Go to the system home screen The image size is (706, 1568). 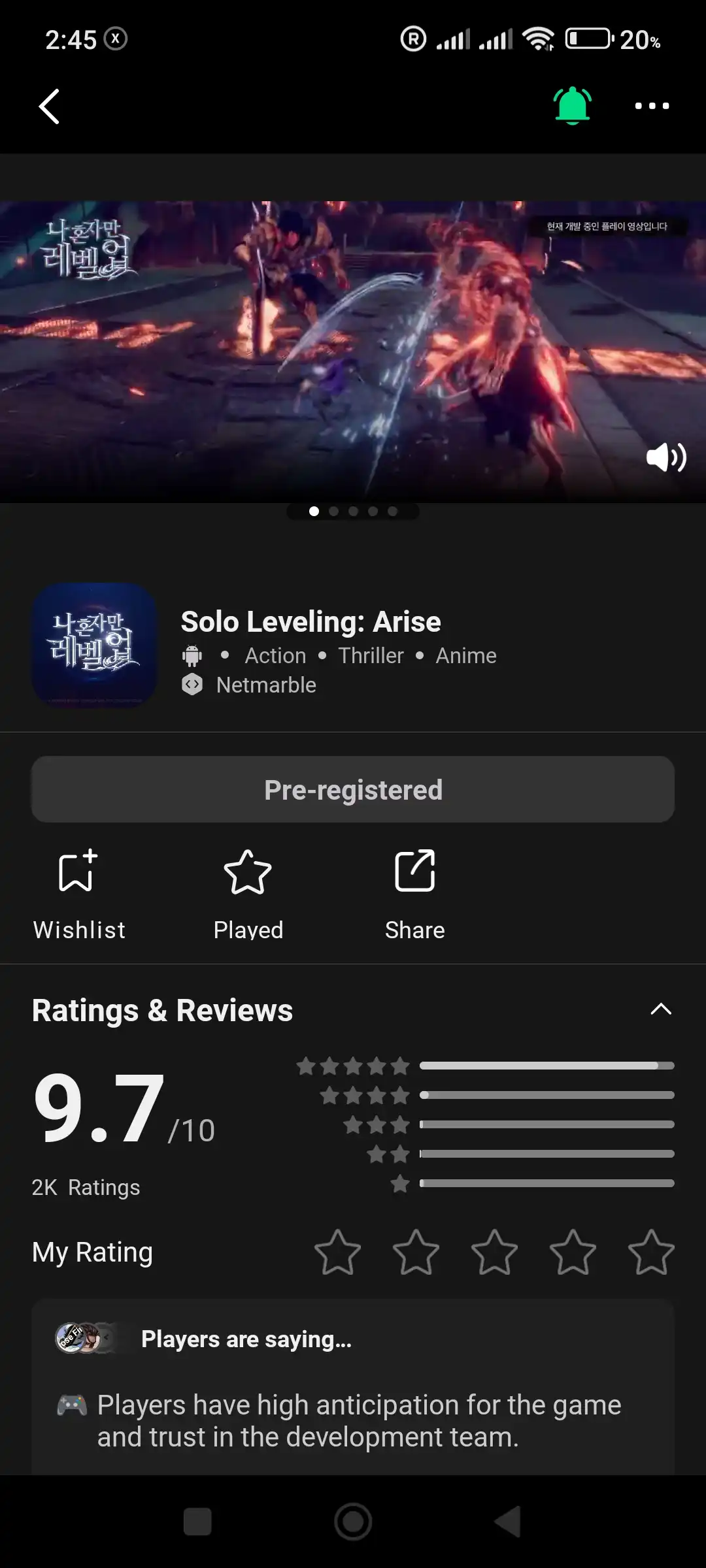[x=353, y=1522]
